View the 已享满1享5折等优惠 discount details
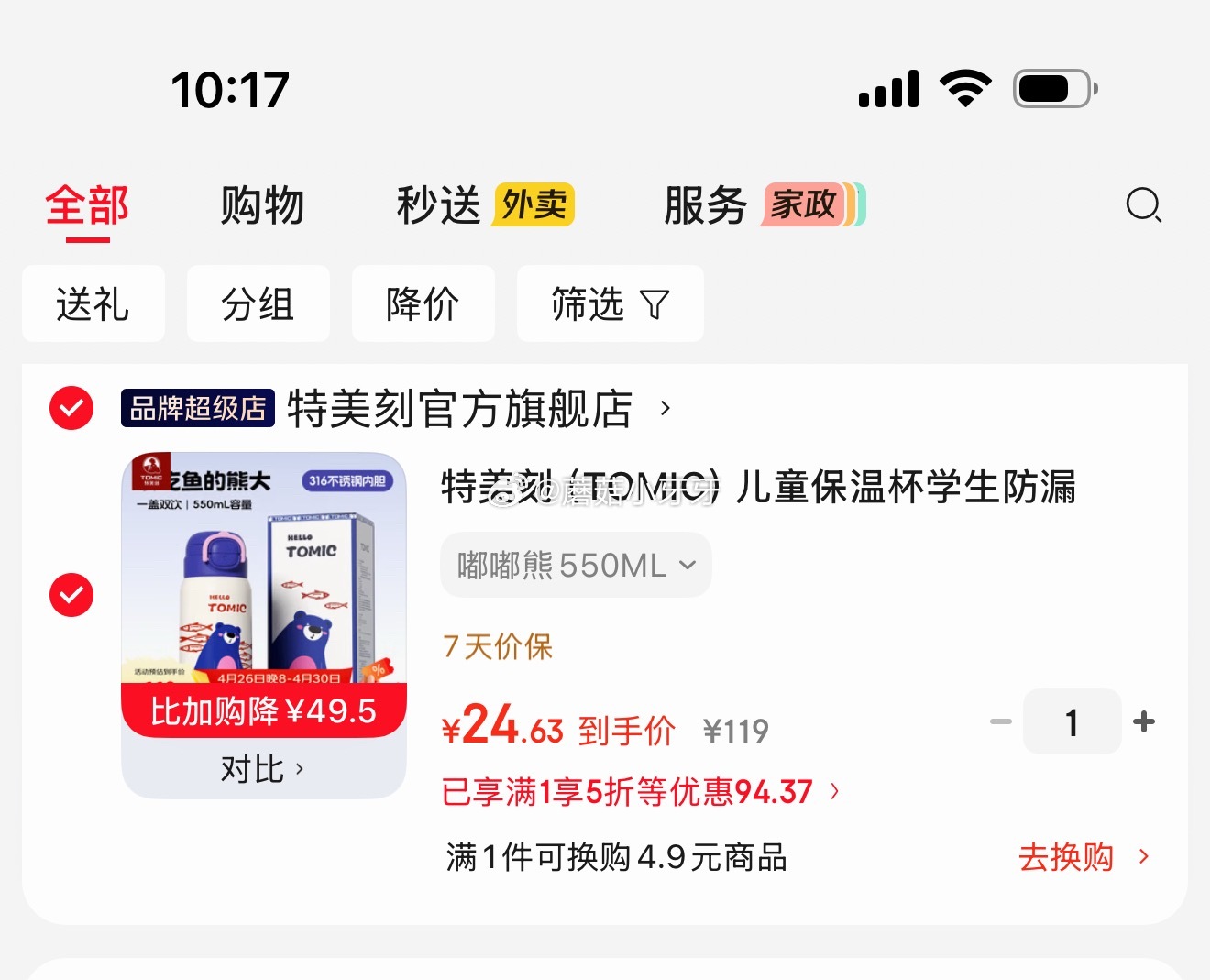Screen dimensions: 1210x980 coord(640,792)
